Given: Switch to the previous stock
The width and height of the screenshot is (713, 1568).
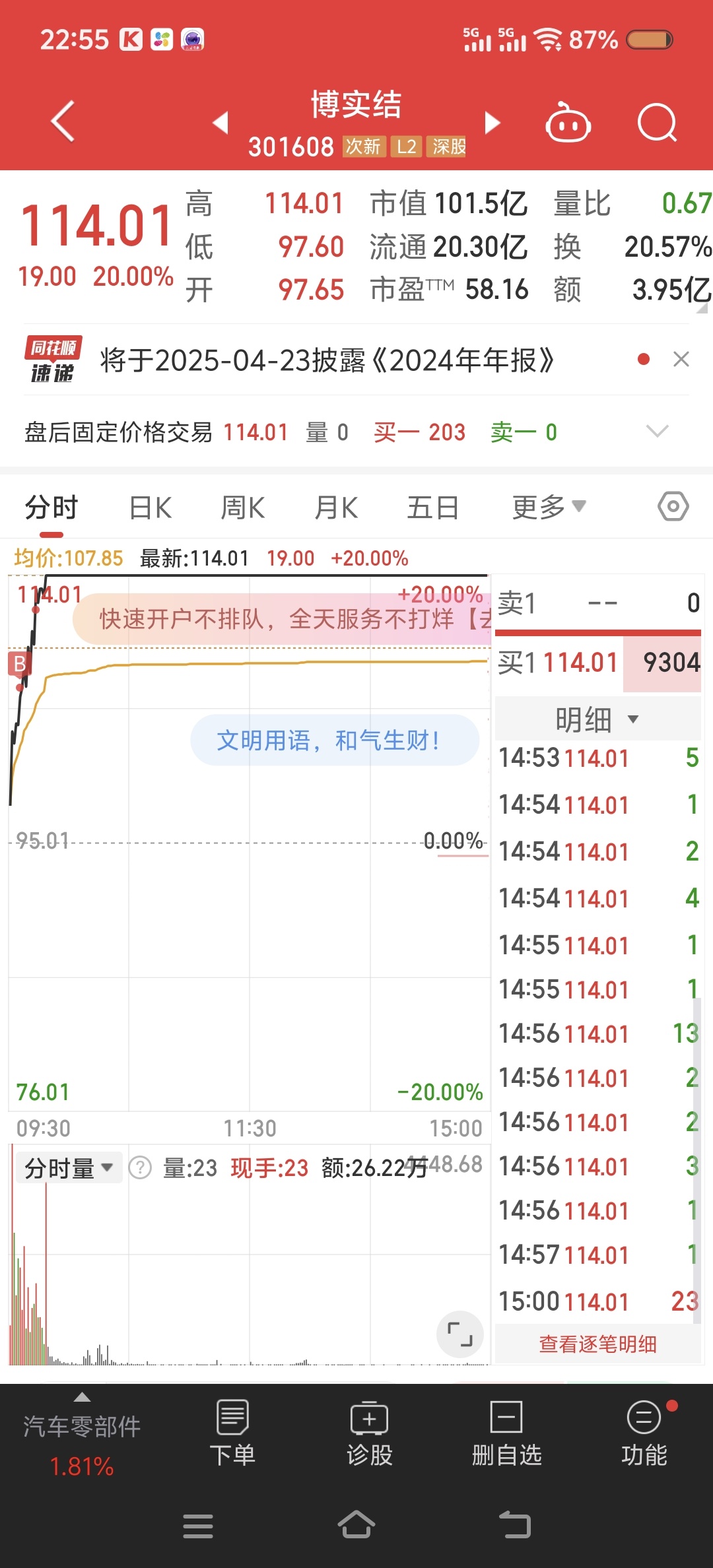Looking at the screenshot, I should coord(221,123).
